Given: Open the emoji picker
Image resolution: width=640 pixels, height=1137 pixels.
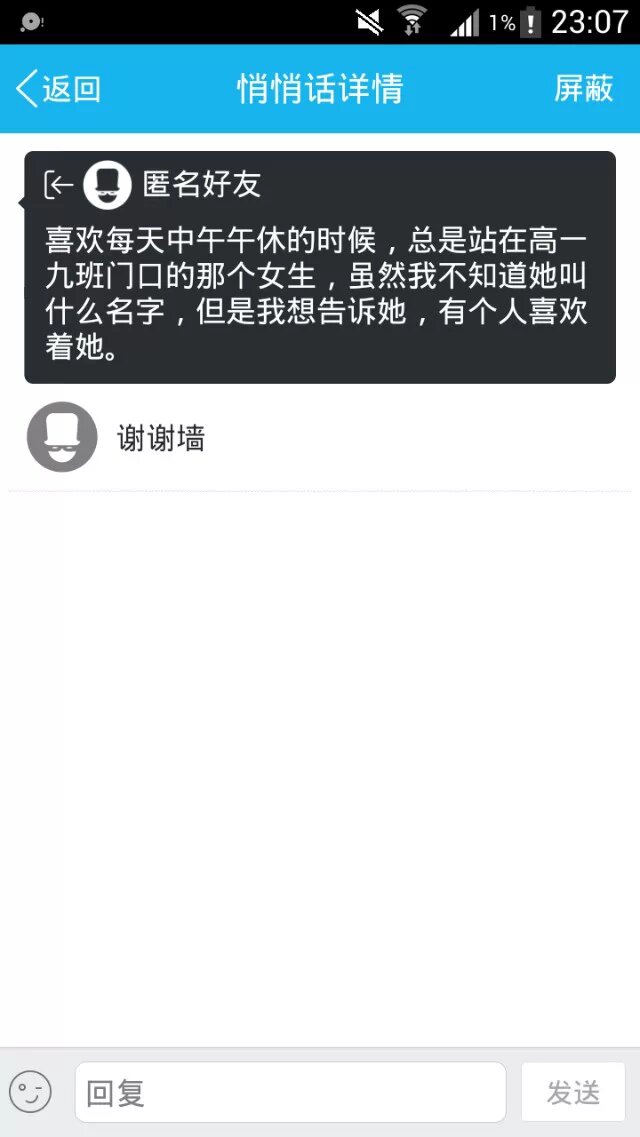Looking at the screenshot, I should point(30,1092).
